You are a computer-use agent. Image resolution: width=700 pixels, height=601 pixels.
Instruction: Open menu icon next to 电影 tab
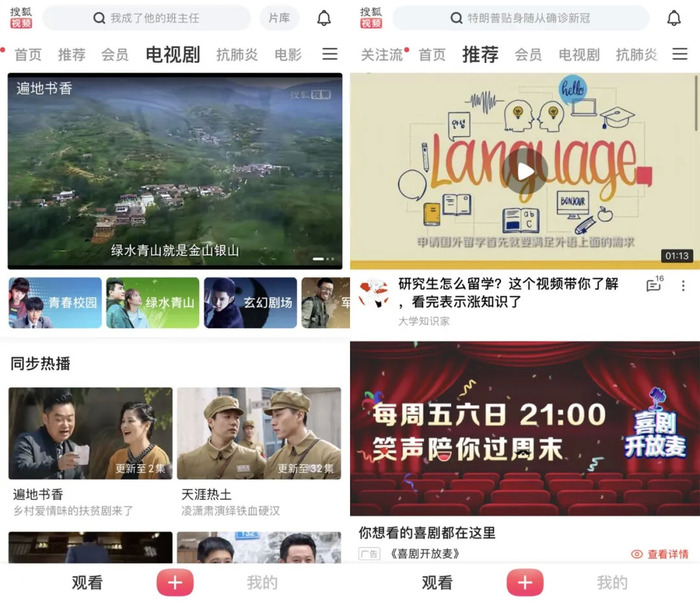330,55
